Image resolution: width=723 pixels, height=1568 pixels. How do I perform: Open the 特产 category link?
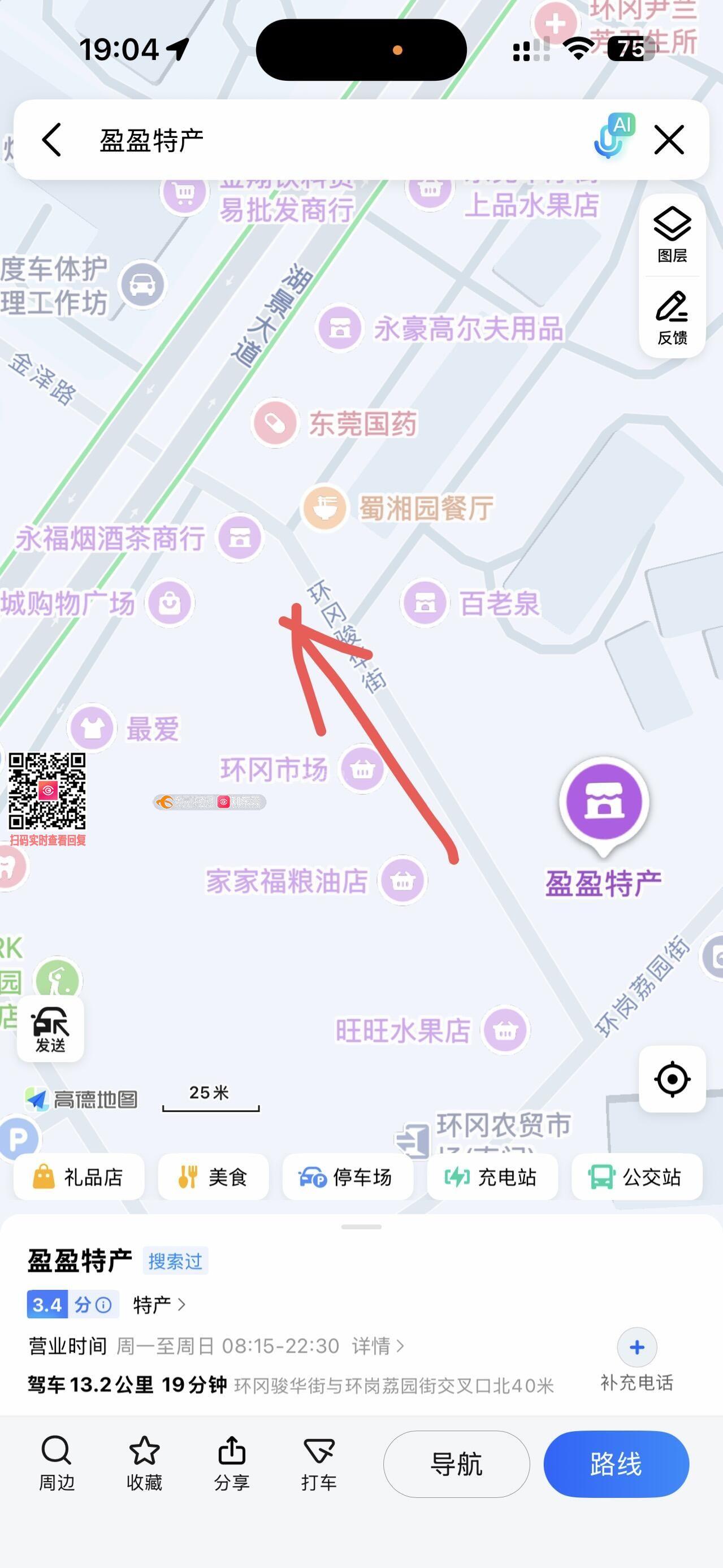coord(159,1305)
